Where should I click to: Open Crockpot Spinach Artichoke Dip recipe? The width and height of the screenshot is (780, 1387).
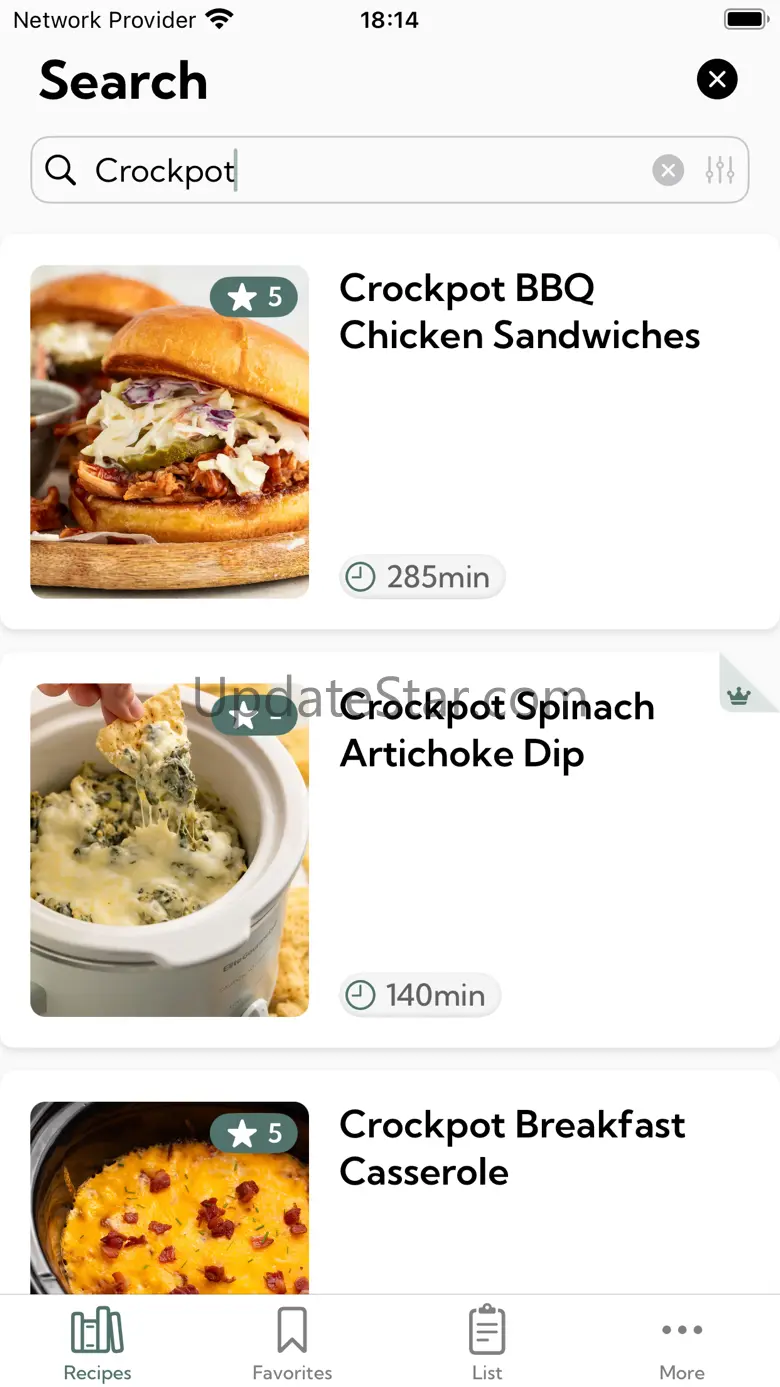[x=497, y=731]
